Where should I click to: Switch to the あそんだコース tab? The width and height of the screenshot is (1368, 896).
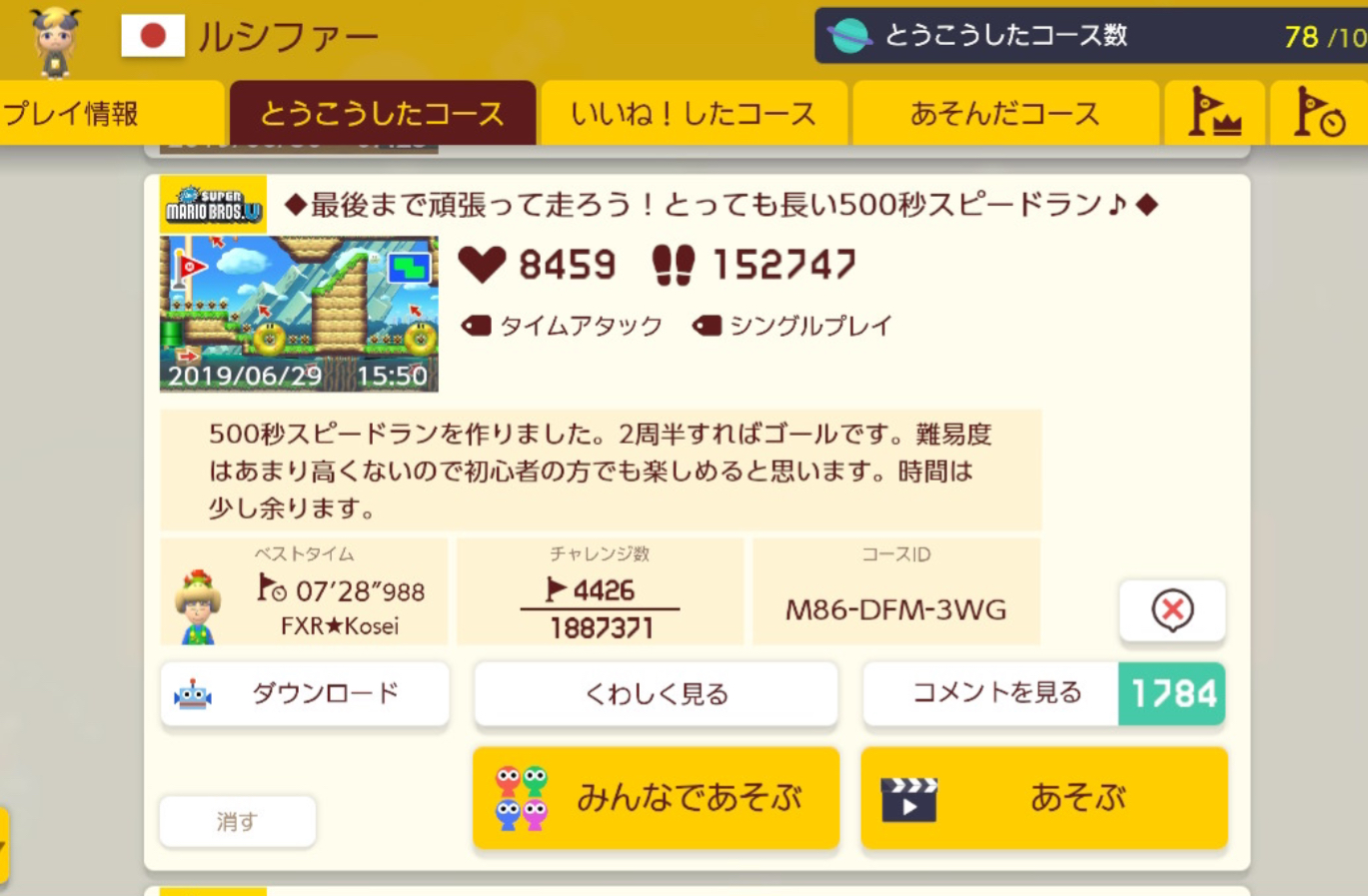(1004, 114)
